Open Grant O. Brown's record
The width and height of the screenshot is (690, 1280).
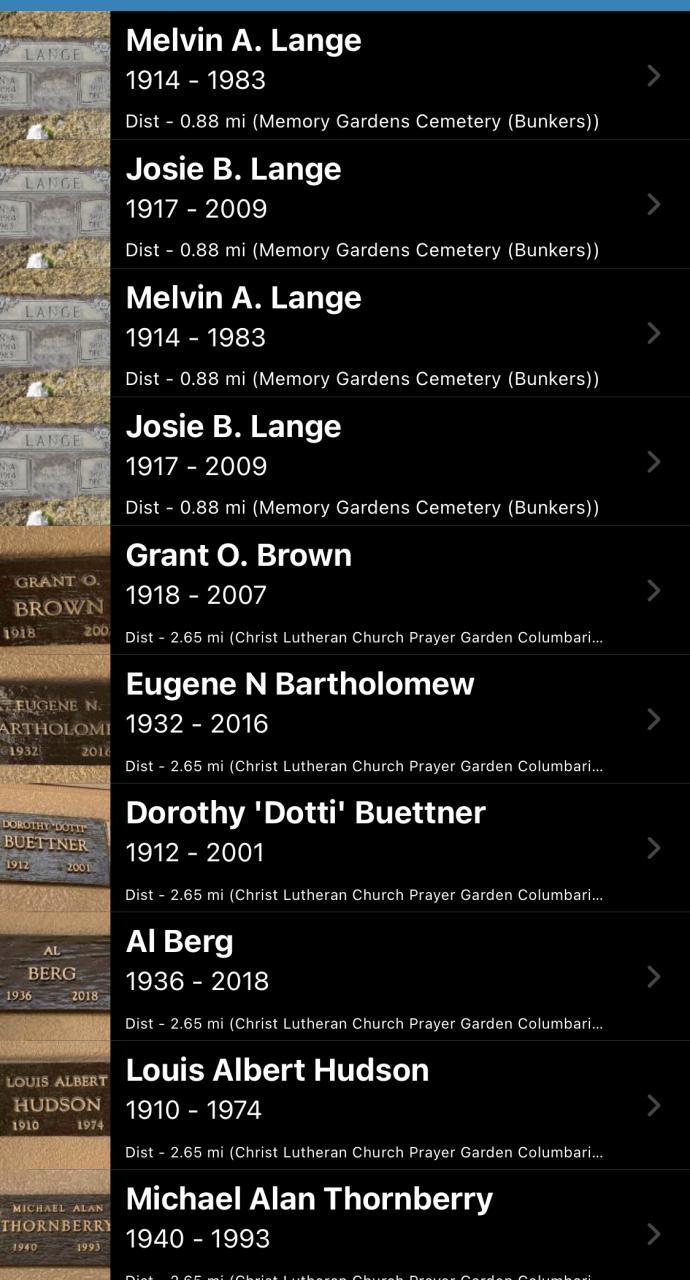click(345, 590)
